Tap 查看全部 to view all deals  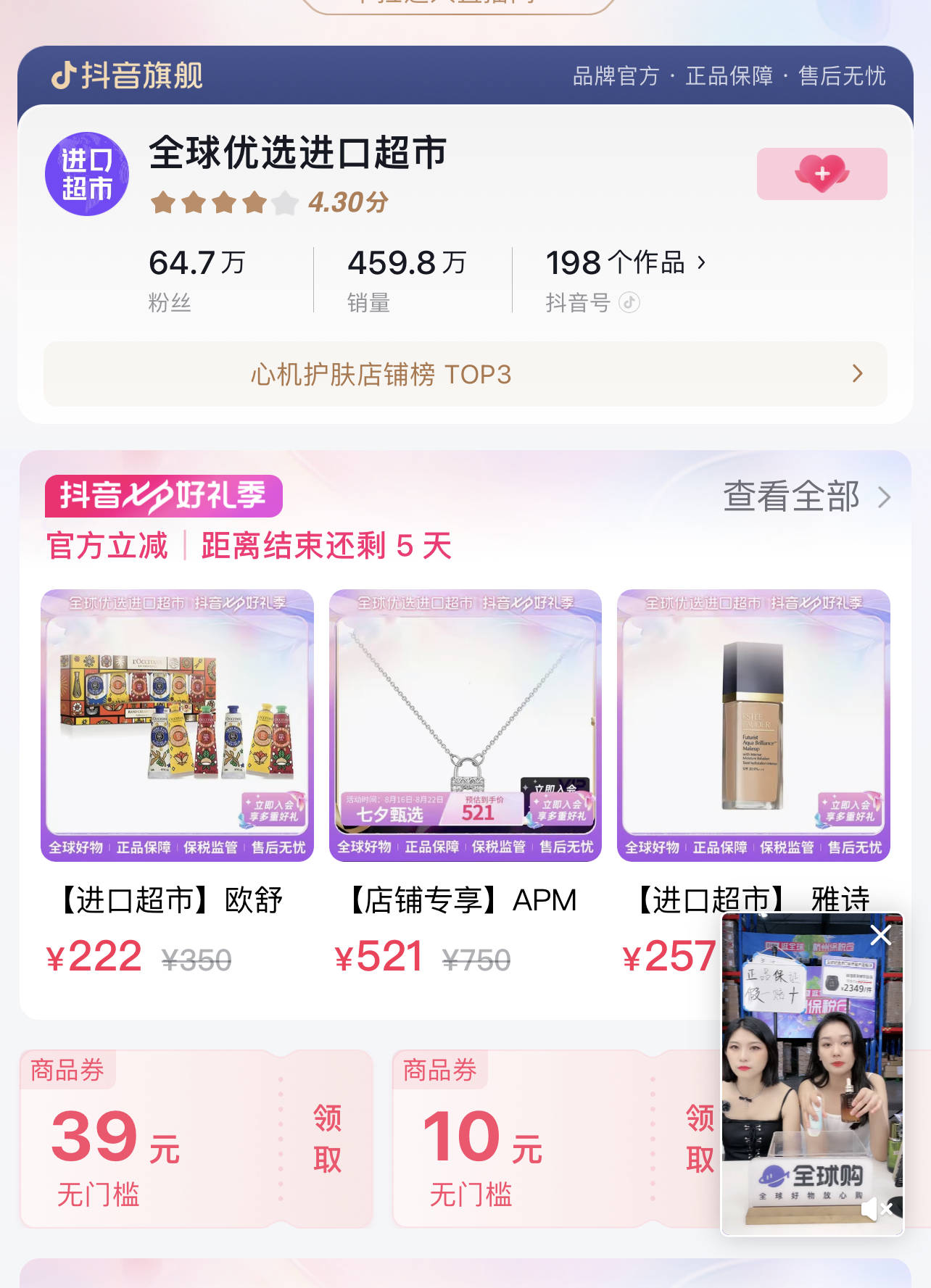click(x=806, y=497)
